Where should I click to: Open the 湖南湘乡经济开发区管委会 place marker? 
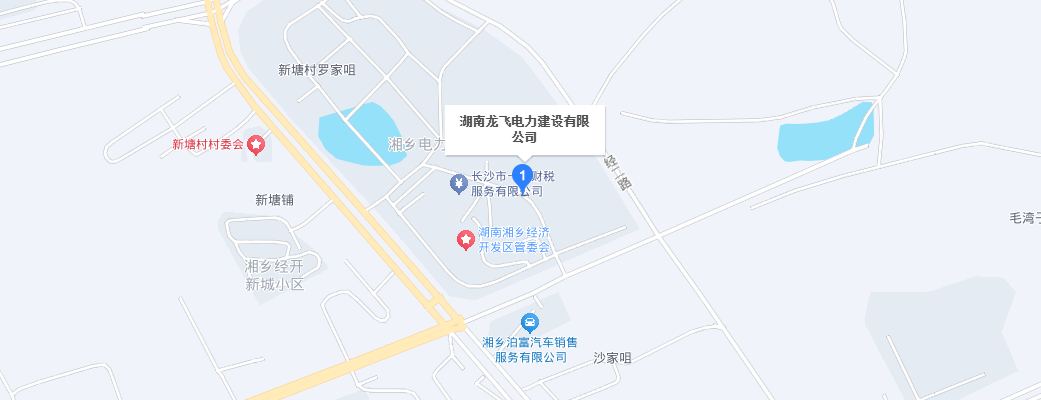pyautogui.click(x=465, y=239)
